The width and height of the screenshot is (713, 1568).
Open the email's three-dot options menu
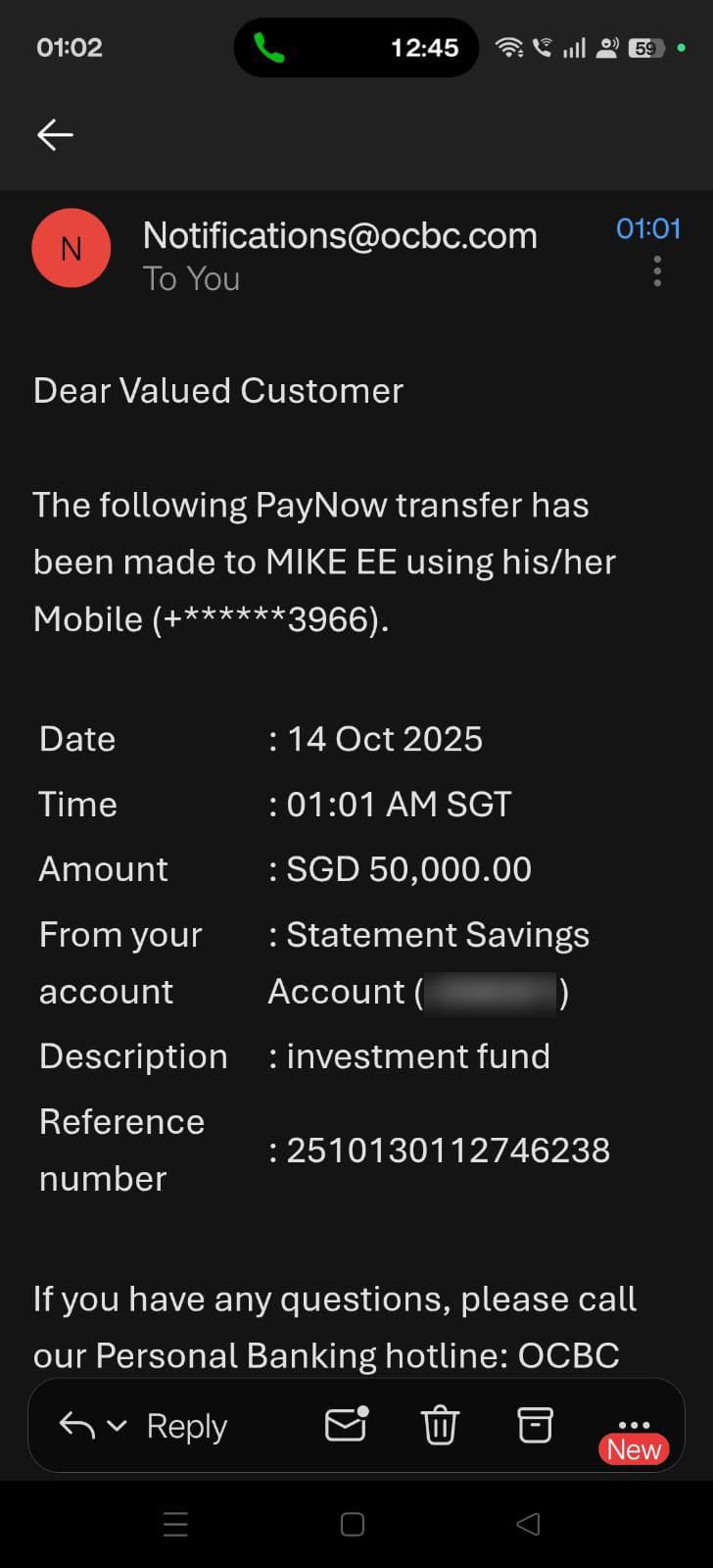tap(657, 271)
